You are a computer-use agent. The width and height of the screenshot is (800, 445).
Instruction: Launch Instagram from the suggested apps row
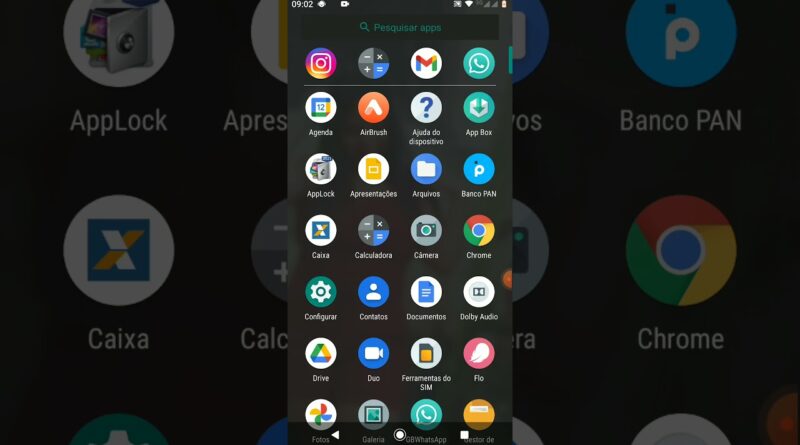tap(321, 64)
